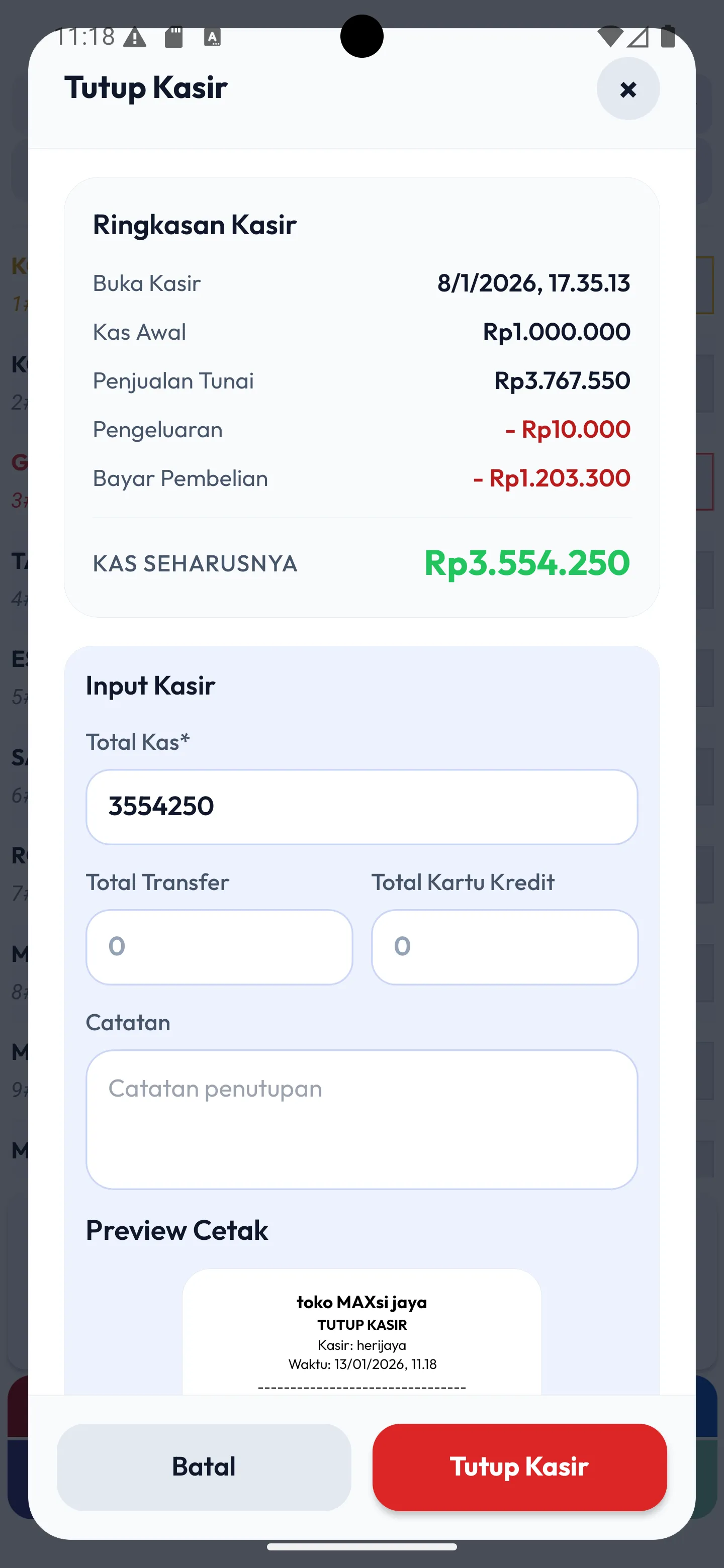Tap the Buka Kasir date value

(534, 282)
